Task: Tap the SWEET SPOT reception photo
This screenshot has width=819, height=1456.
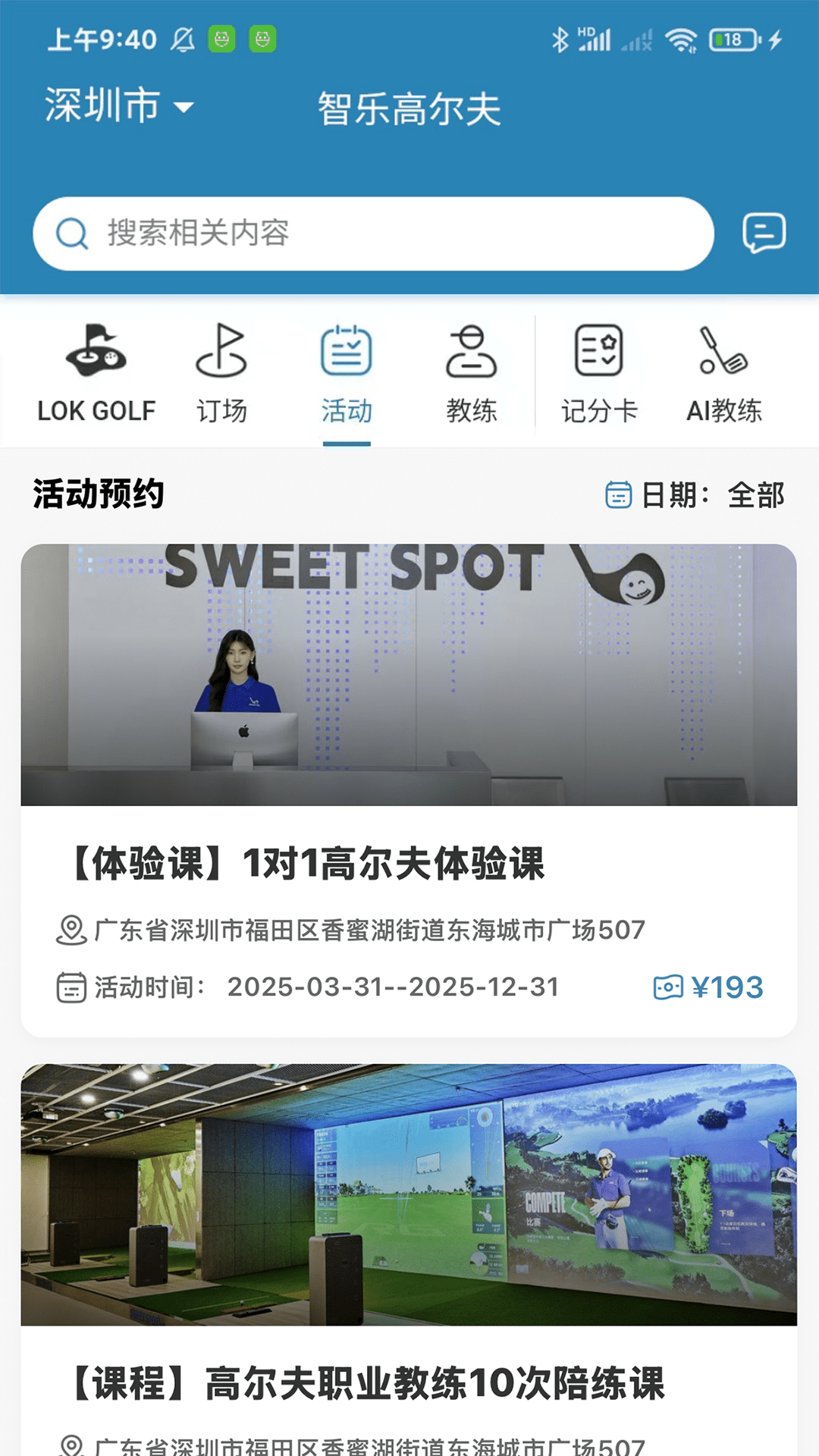Action: 409,675
